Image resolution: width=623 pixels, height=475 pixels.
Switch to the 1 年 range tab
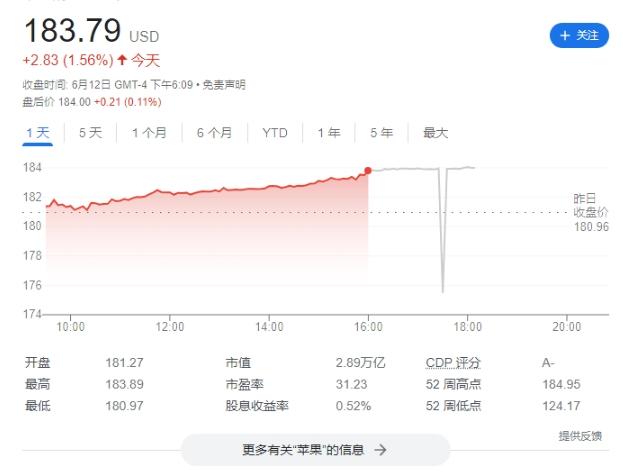pos(328,132)
